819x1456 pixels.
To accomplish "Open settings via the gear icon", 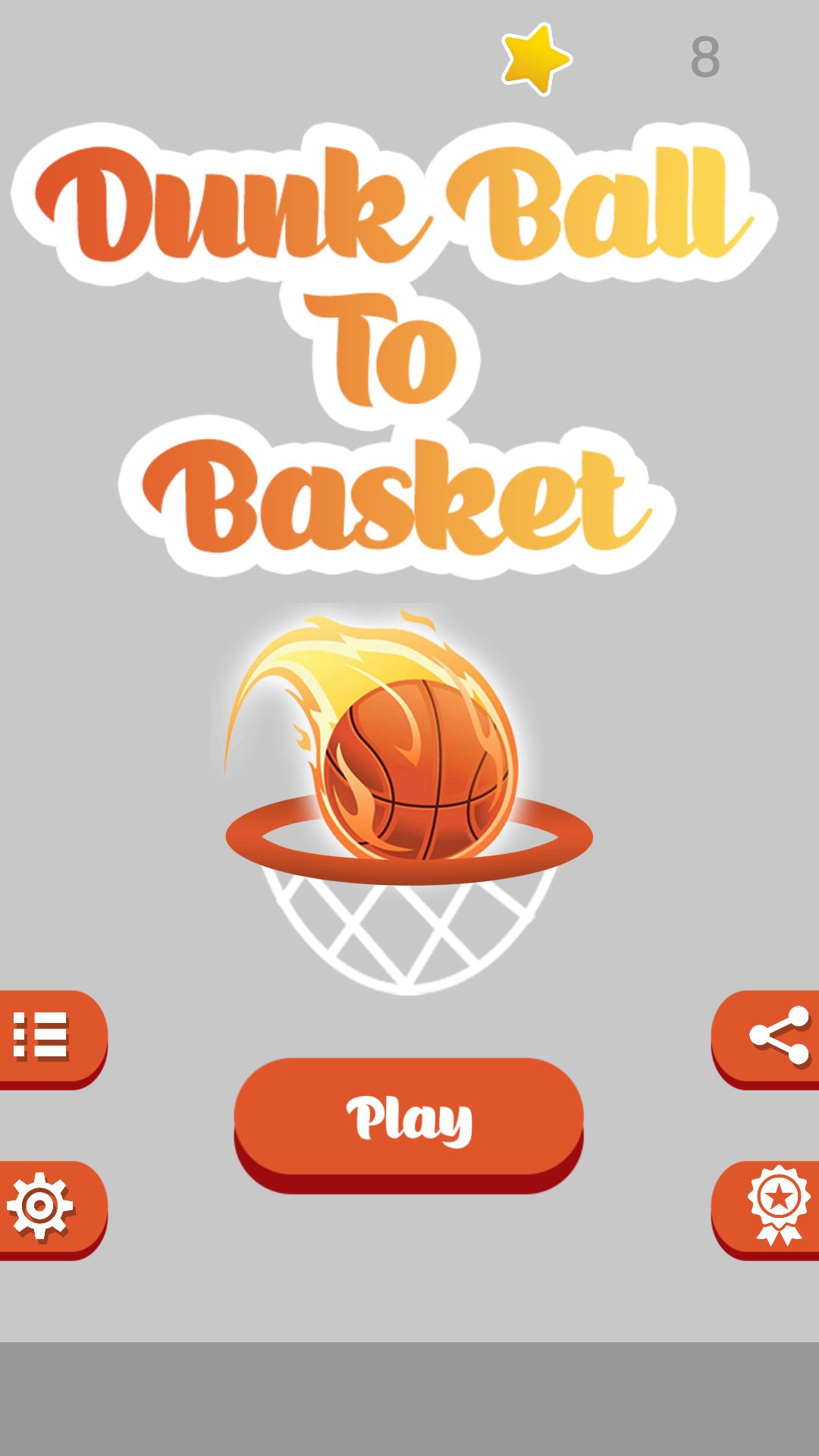I will pos(44,1207).
